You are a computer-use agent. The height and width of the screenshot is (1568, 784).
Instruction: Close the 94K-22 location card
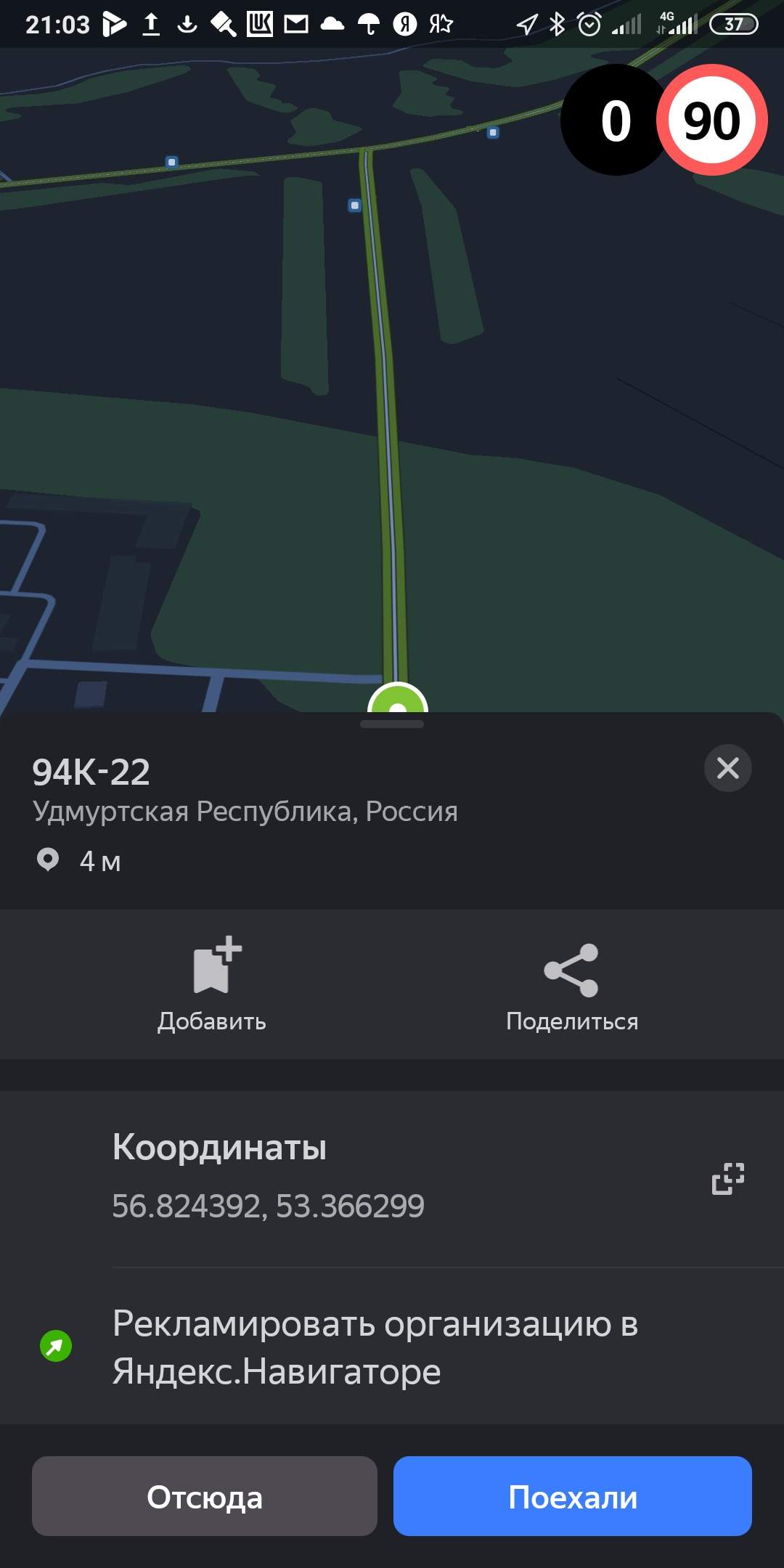tap(727, 768)
